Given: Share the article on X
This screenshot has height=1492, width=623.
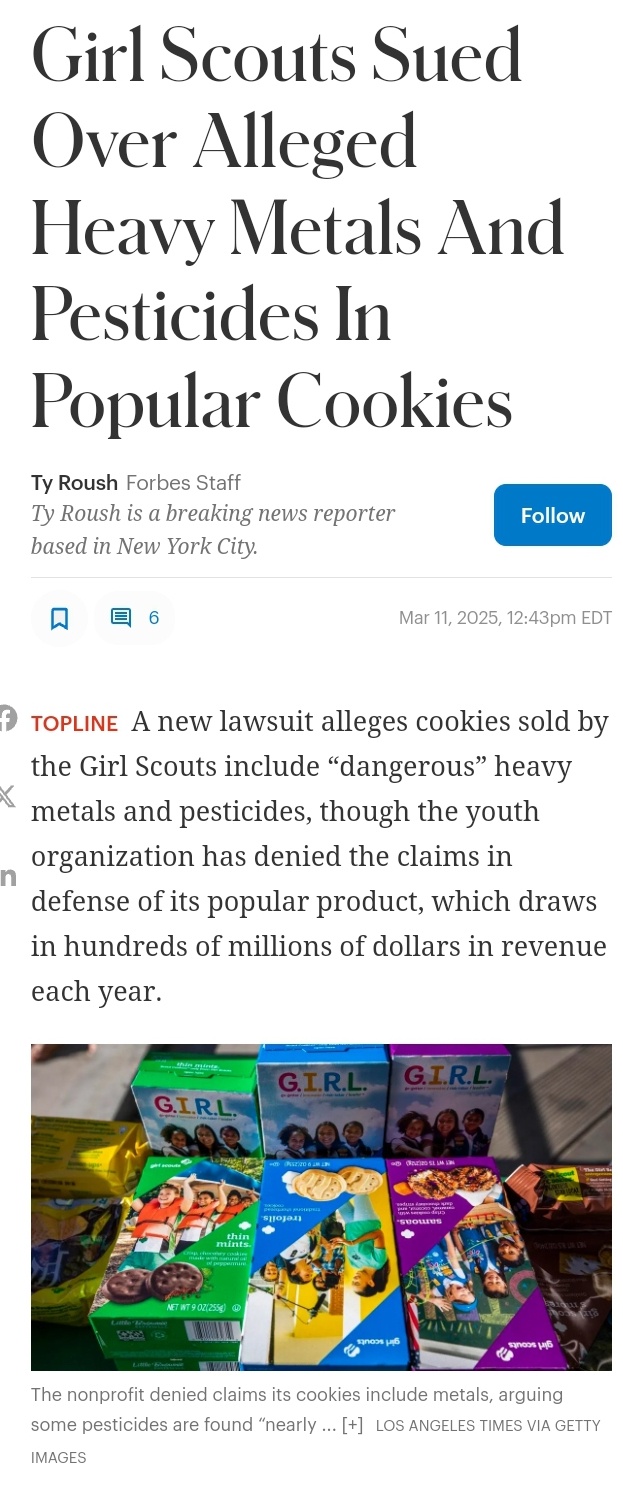Looking at the screenshot, I should [x=7, y=796].
